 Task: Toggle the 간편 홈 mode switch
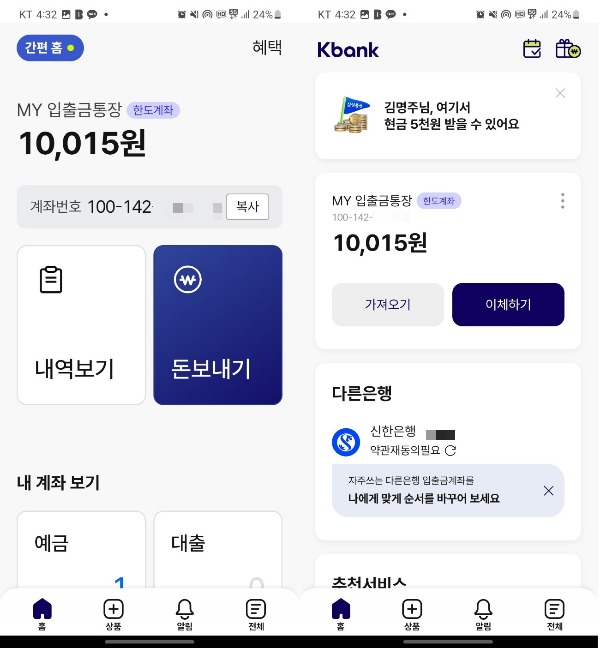click(50, 48)
